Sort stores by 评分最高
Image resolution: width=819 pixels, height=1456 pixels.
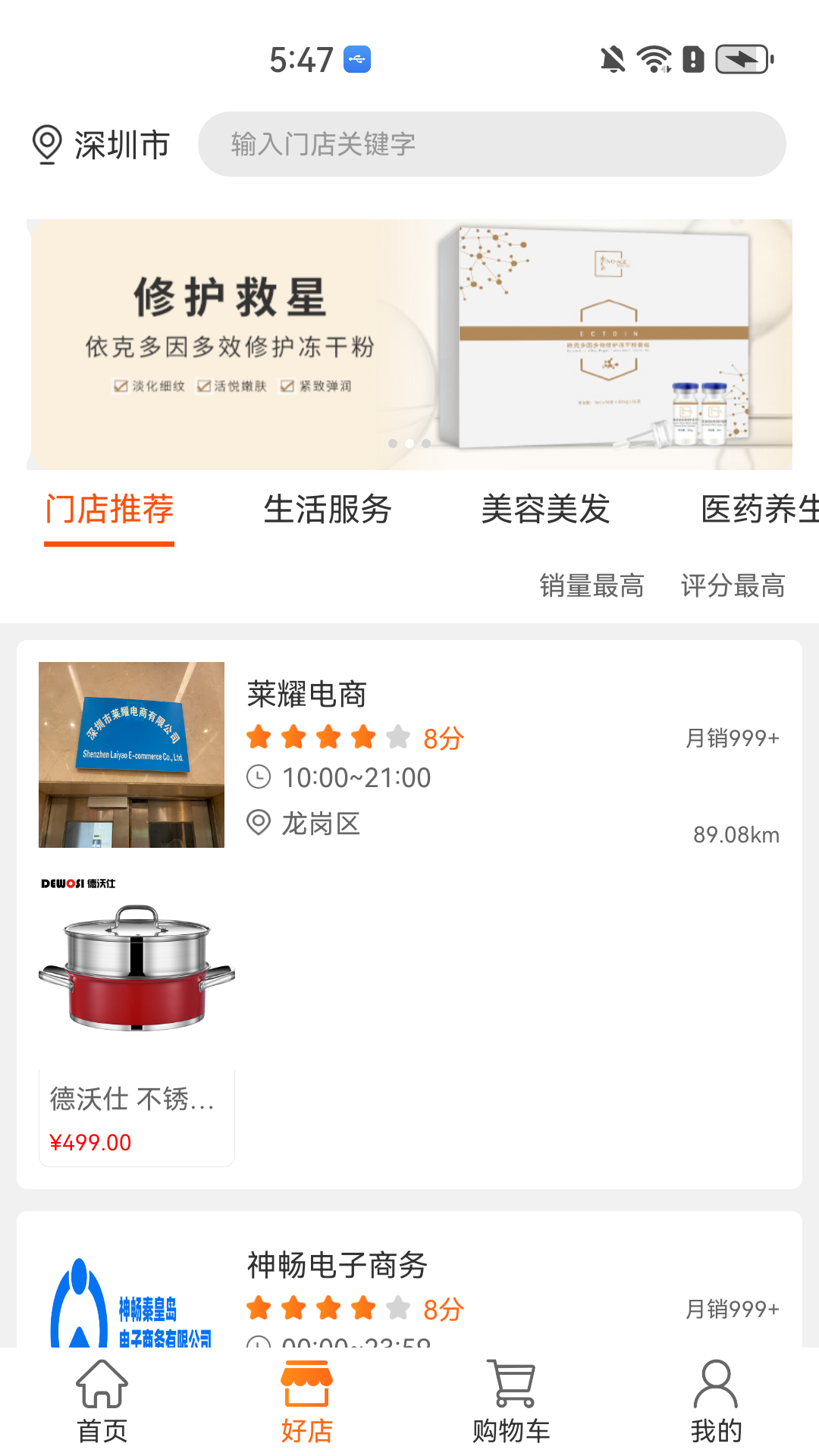click(x=733, y=586)
